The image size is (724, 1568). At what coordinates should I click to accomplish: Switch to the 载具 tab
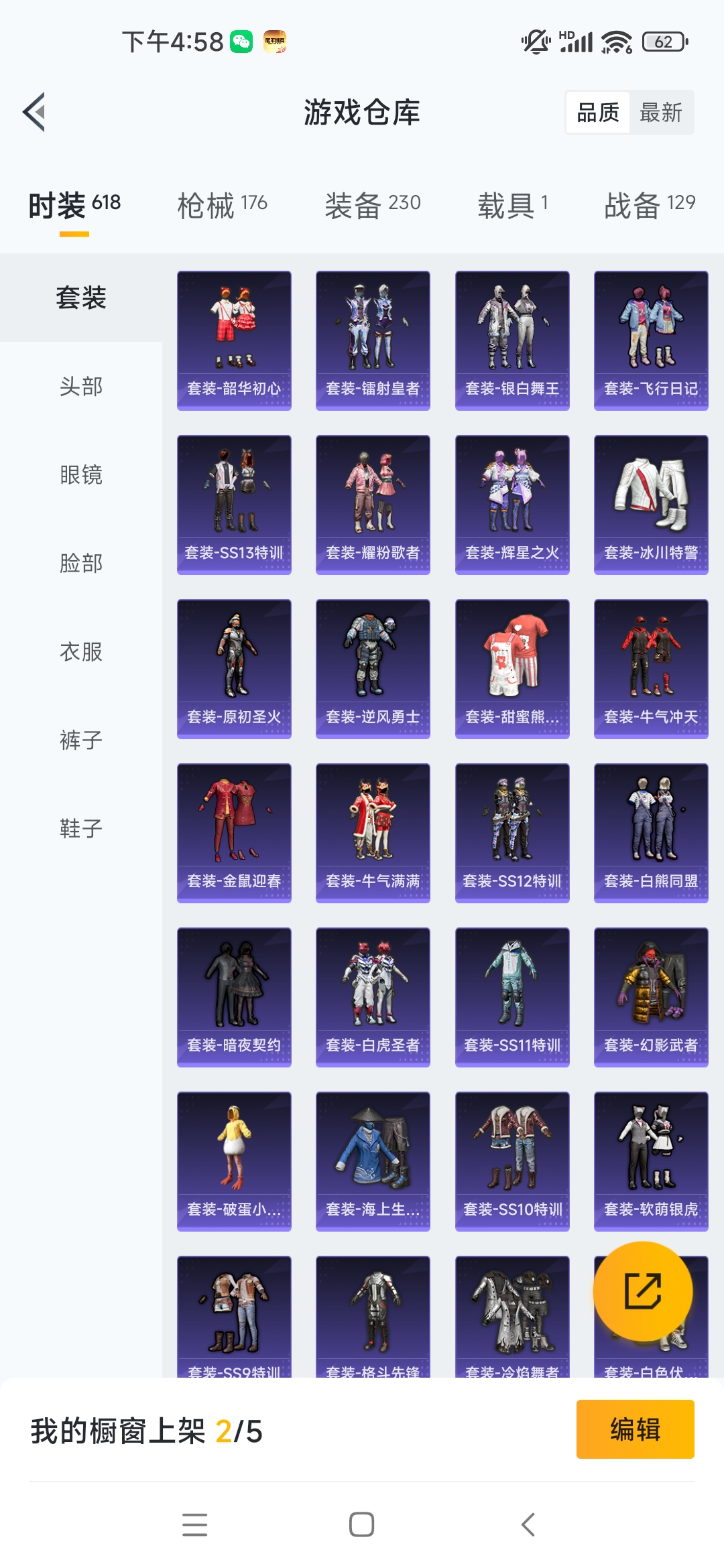pos(513,204)
